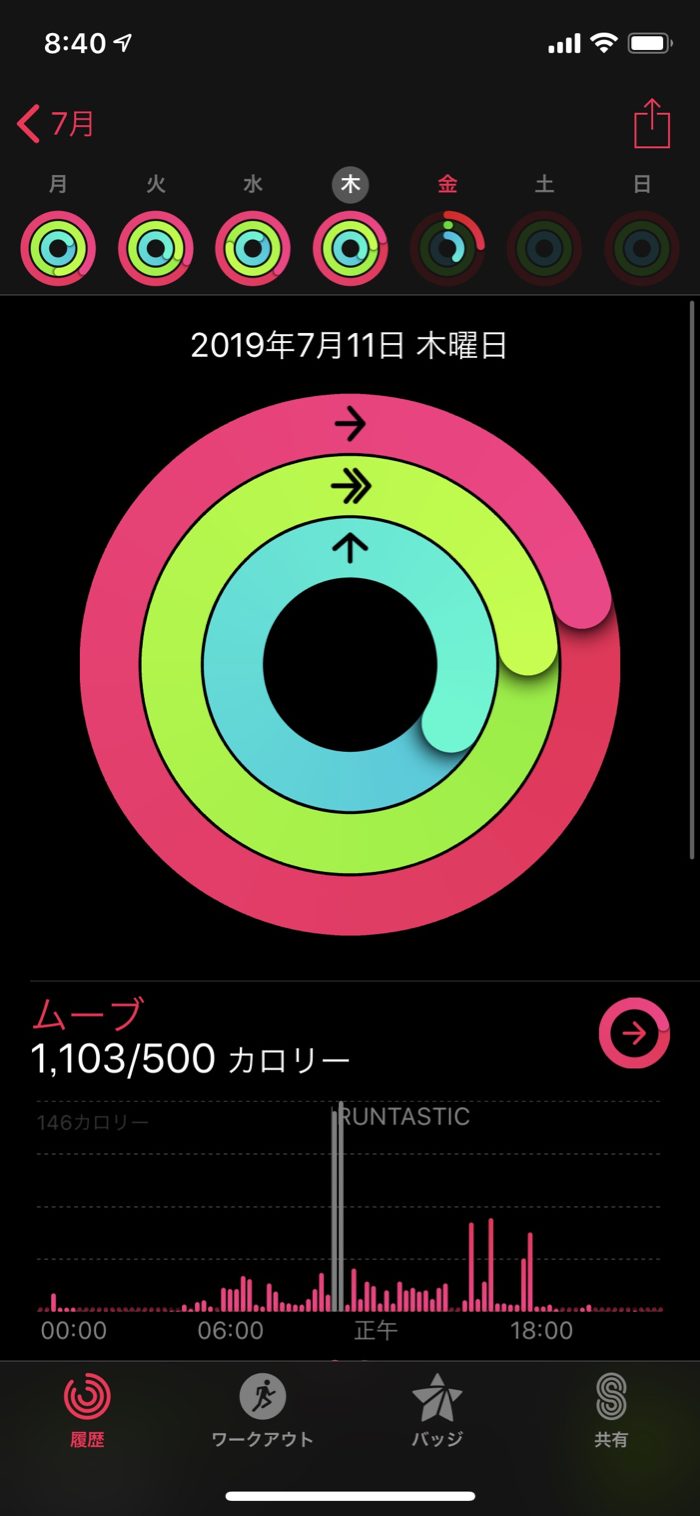Select Tuesday's (火) activity rings
Image resolution: width=700 pixels, height=1516 pixels.
[156, 248]
